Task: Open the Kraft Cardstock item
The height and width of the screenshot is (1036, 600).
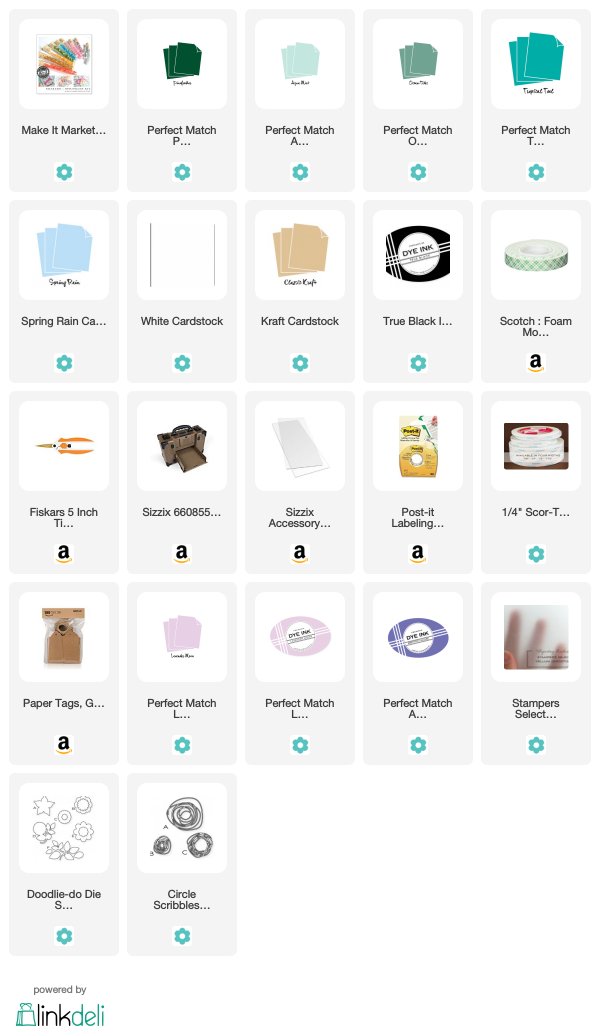Action: tap(300, 291)
